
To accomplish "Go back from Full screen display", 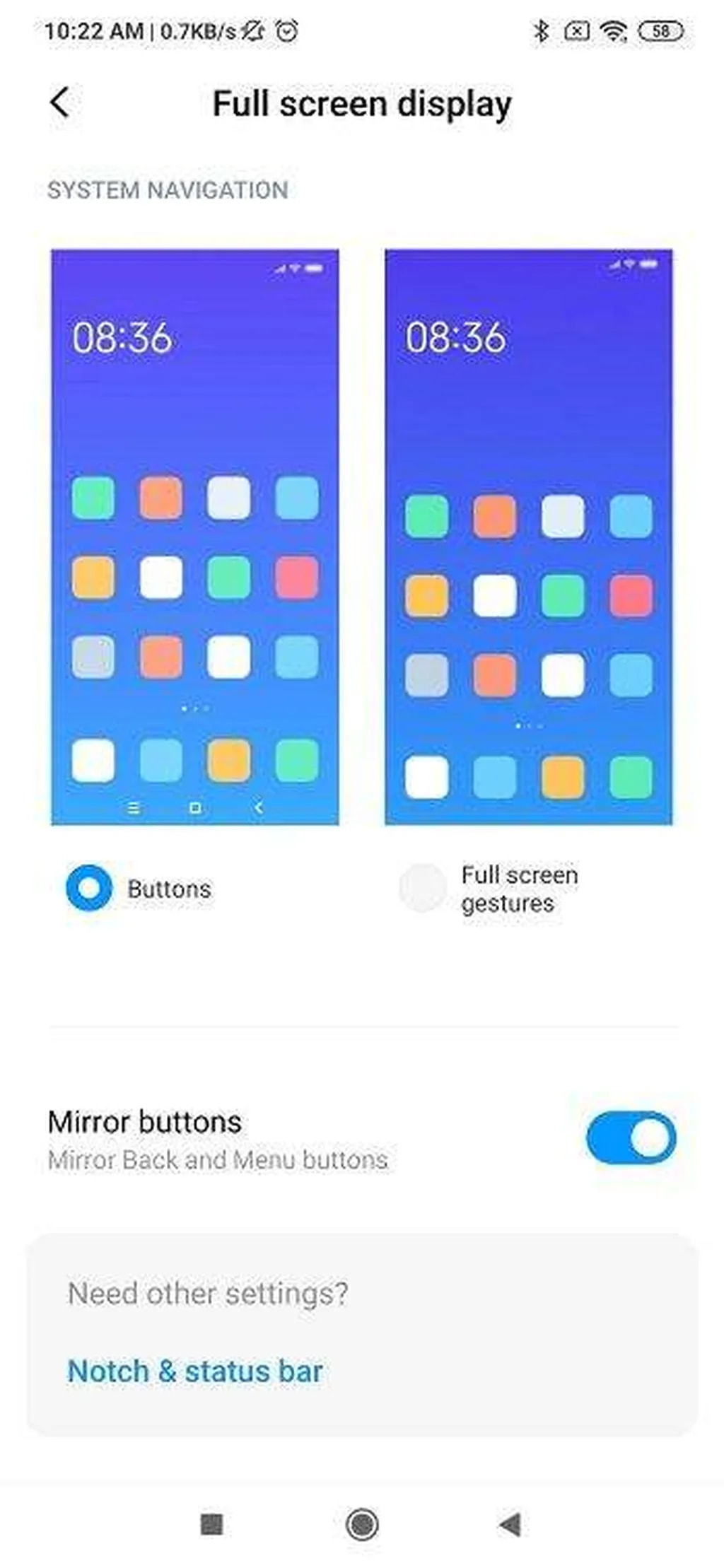I will [x=60, y=103].
